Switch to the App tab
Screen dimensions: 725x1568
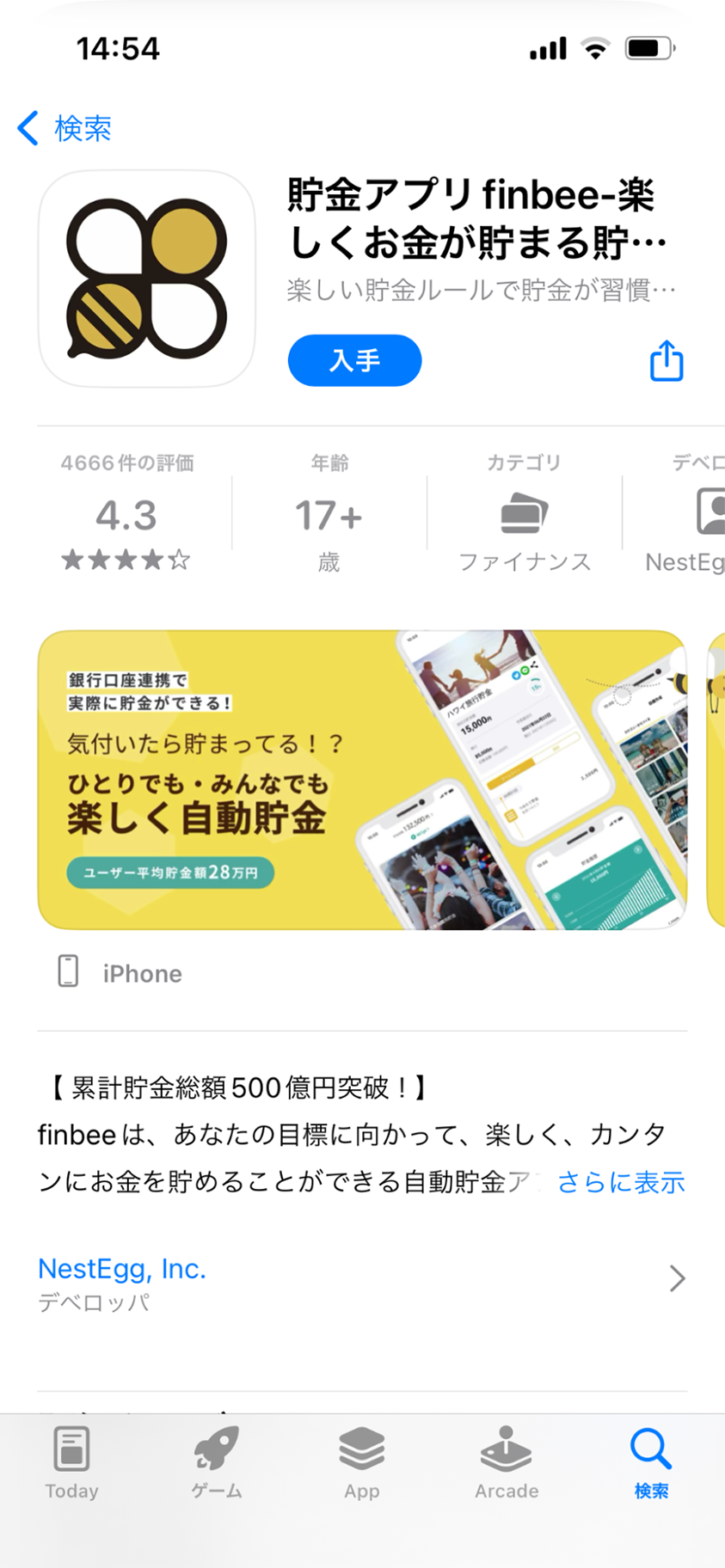(362, 1461)
